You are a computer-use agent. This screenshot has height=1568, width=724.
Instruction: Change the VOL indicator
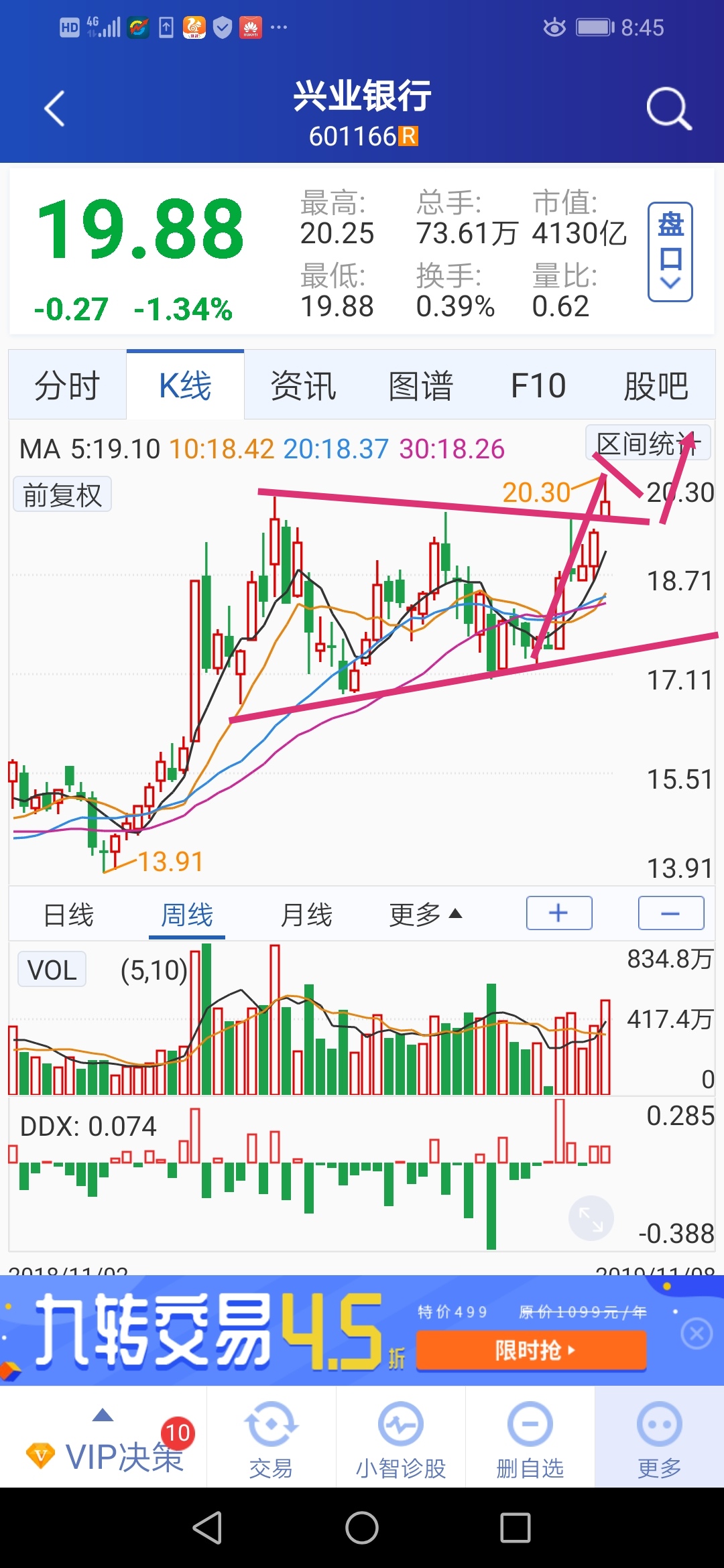point(52,970)
